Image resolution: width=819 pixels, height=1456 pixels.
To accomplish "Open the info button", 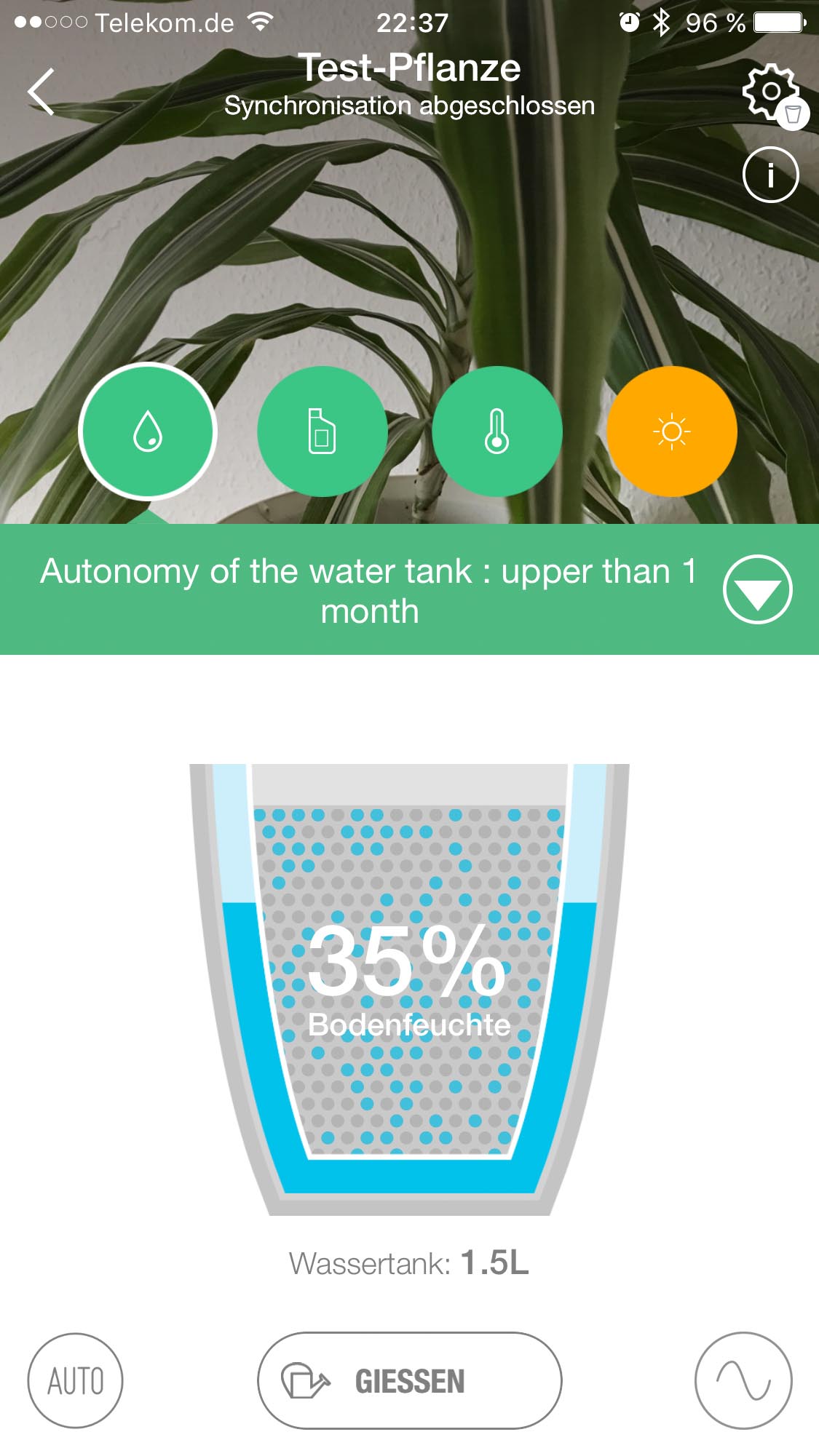I will coord(770,175).
